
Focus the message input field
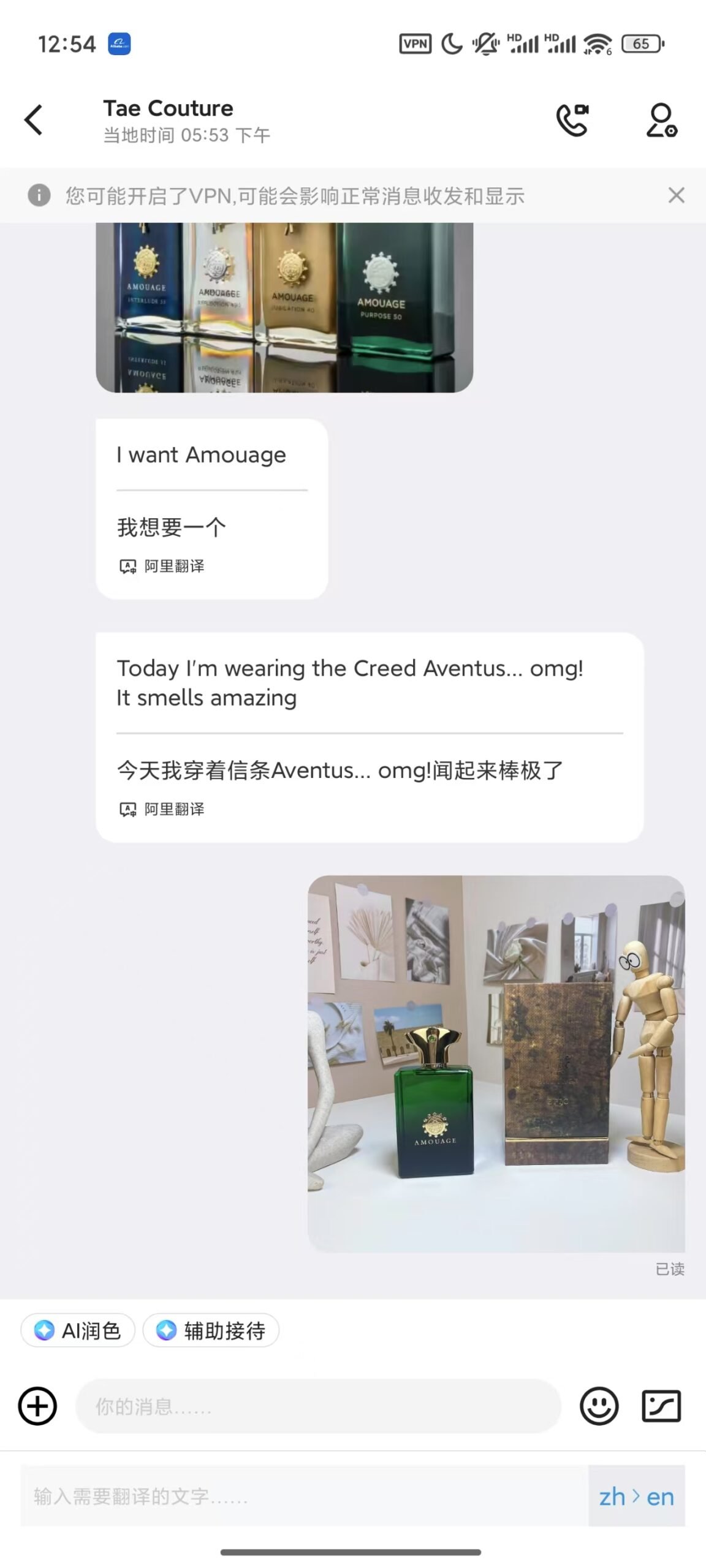(317, 1406)
